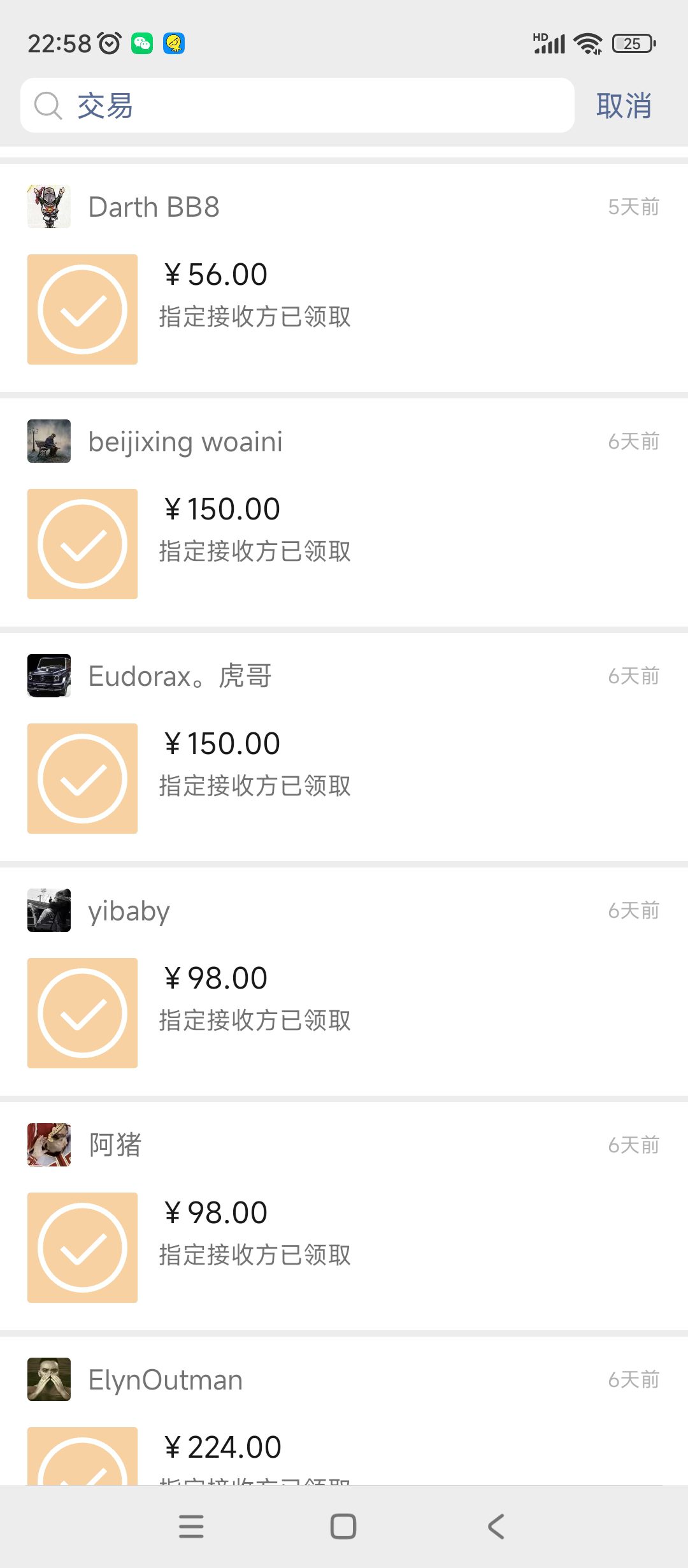Tap the alarm clock icon in the status bar
688x1568 pixels.
click(108, 42)
